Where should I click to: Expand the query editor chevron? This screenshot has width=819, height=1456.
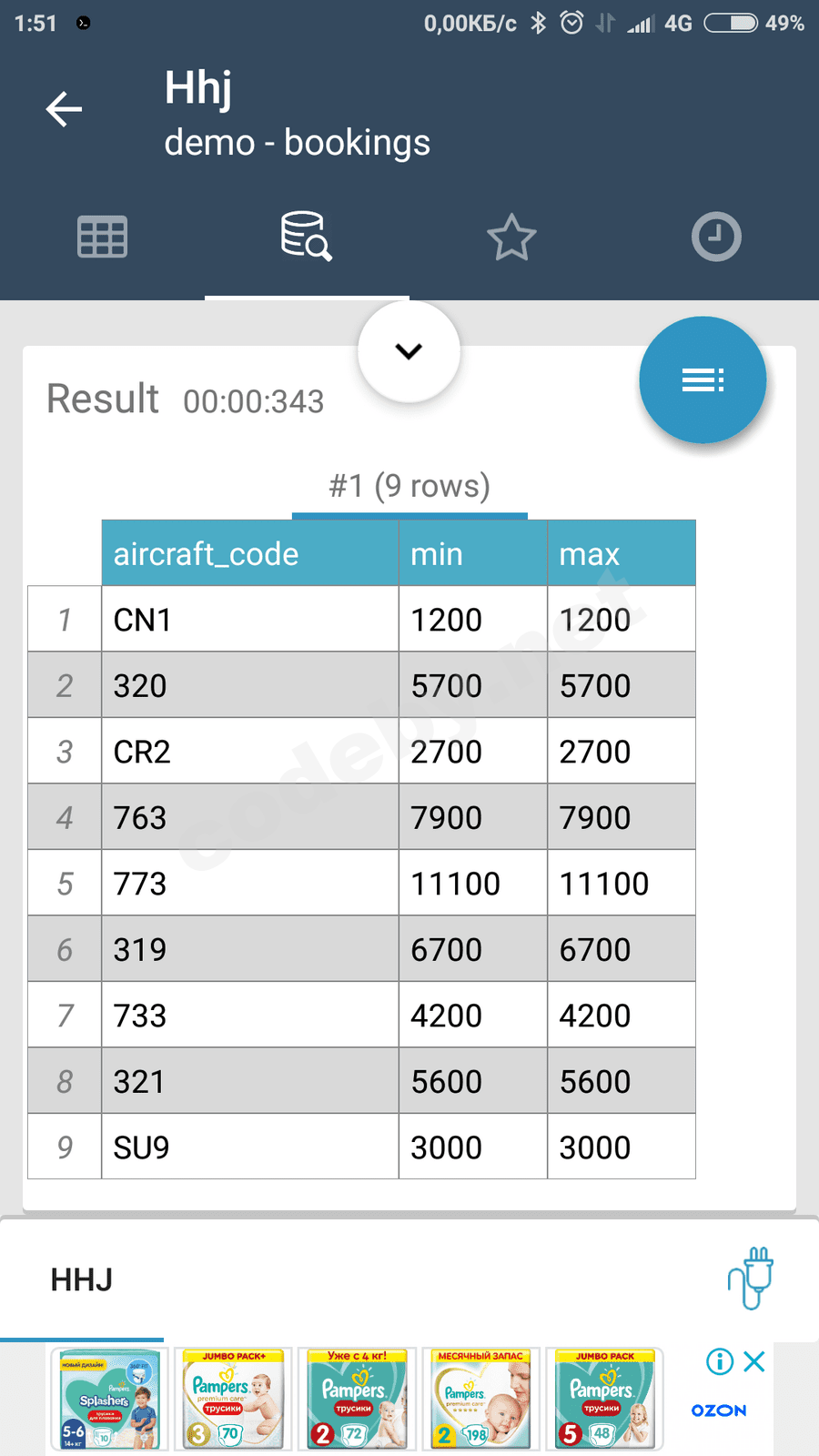[x=409, y=351]
